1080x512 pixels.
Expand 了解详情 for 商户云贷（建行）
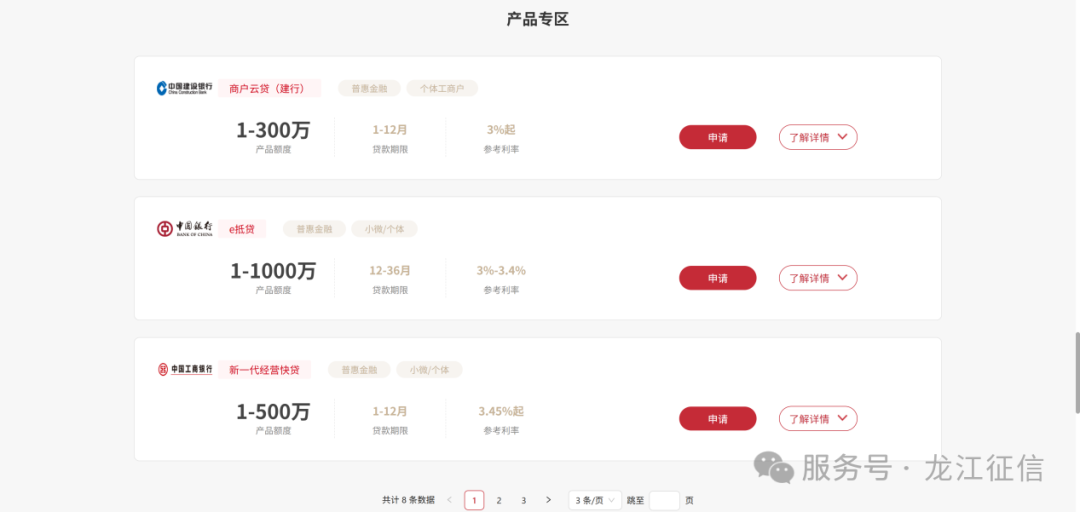click(x=817, y=137)
